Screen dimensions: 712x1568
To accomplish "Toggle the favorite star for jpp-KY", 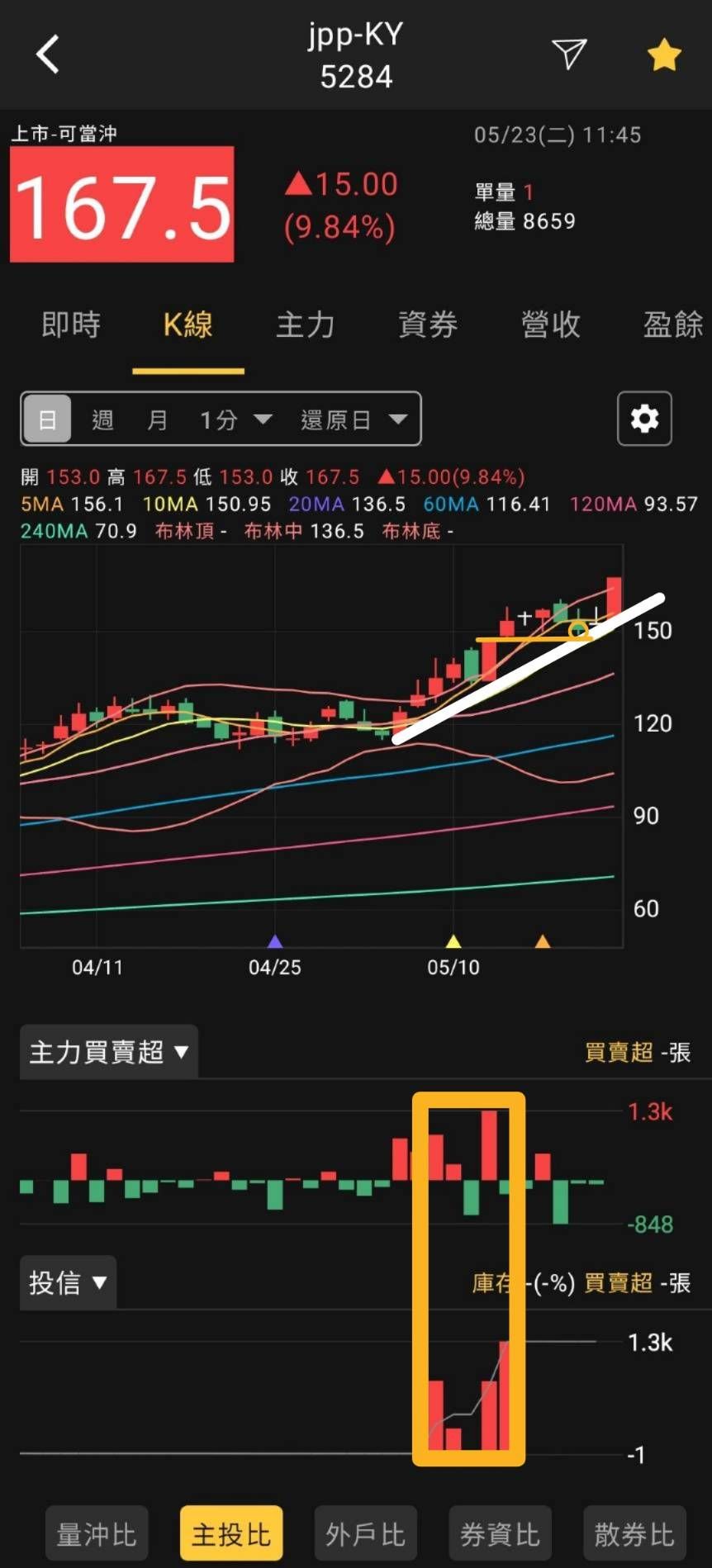I will point(663,55).
